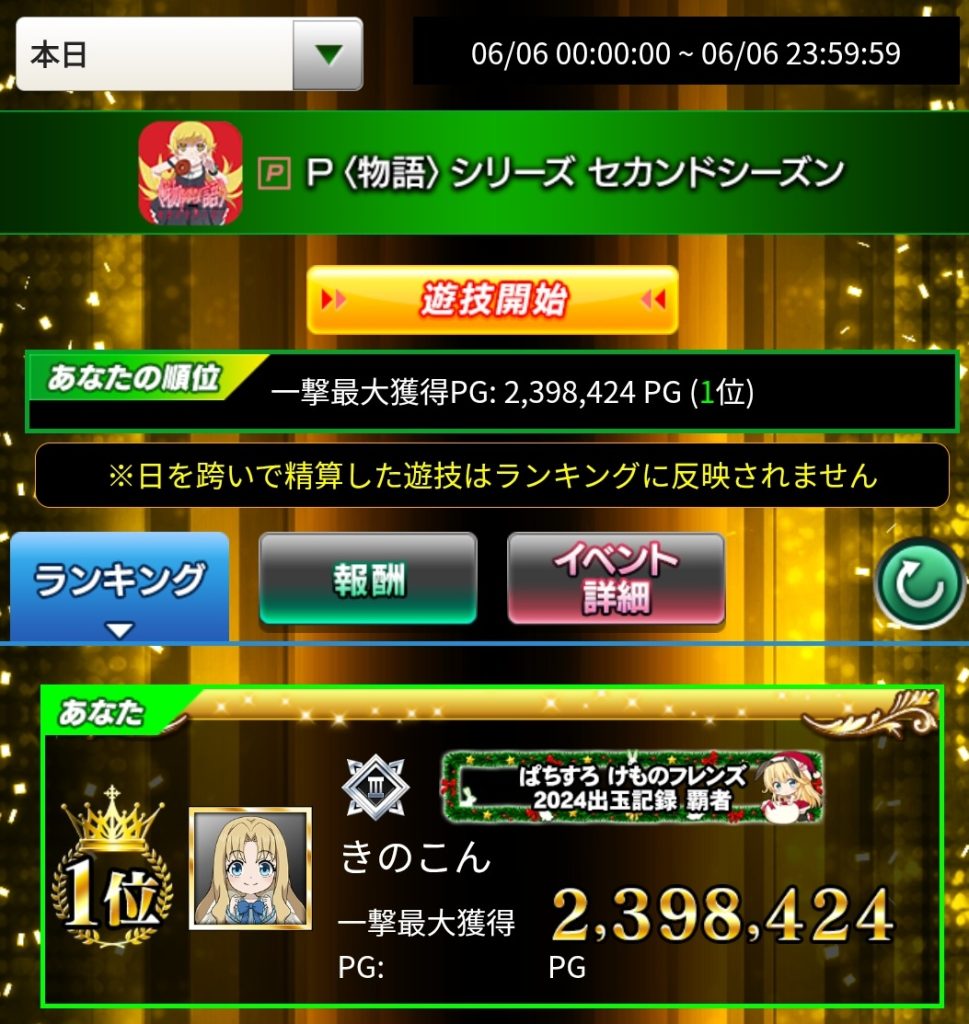
Task: Start playing with 遊技開始 button
Action: click(x=492, y=300)
